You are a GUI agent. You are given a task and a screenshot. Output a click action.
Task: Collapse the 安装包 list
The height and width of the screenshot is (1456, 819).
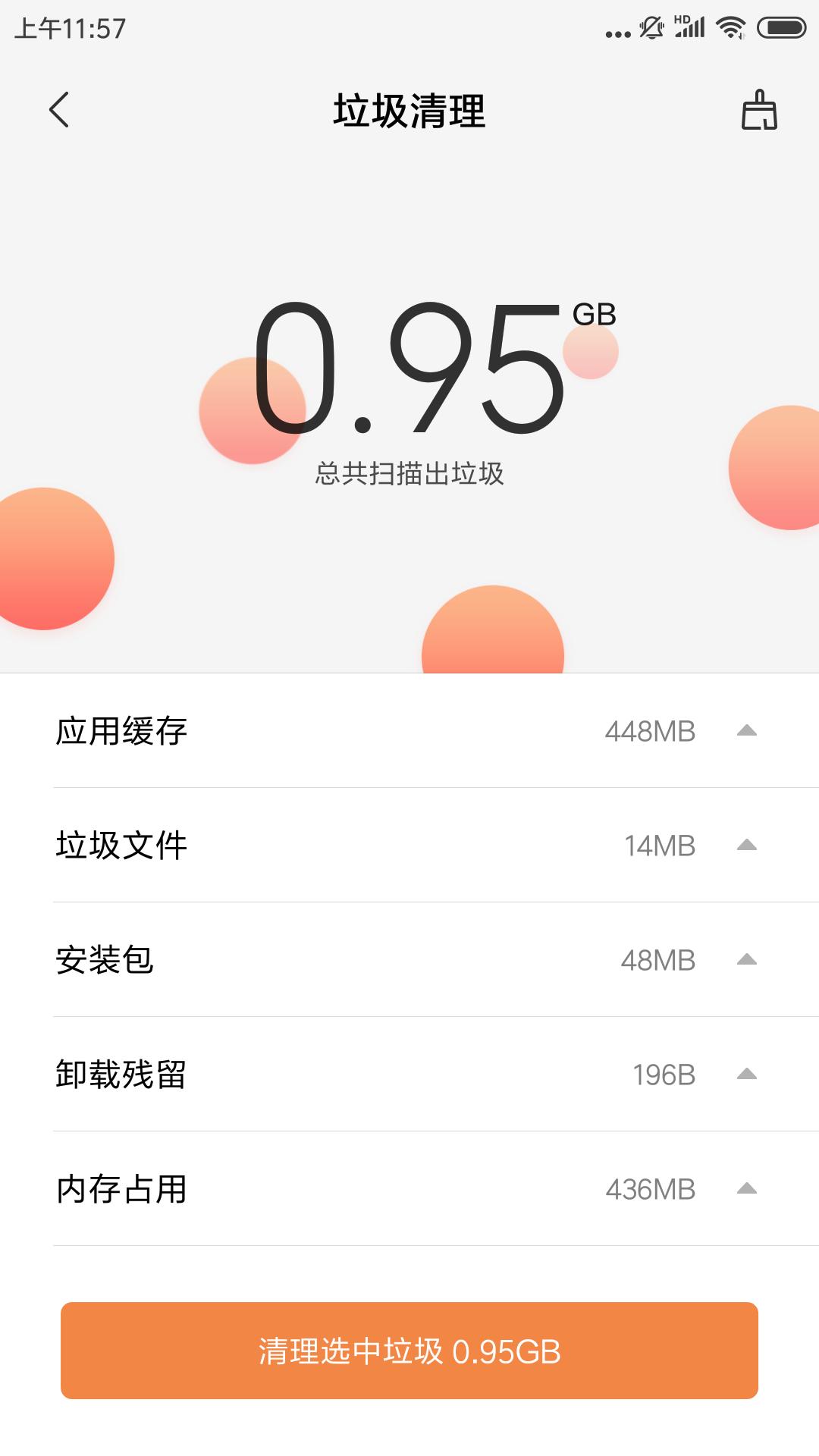pyautogui.click(x=747, y=959)
